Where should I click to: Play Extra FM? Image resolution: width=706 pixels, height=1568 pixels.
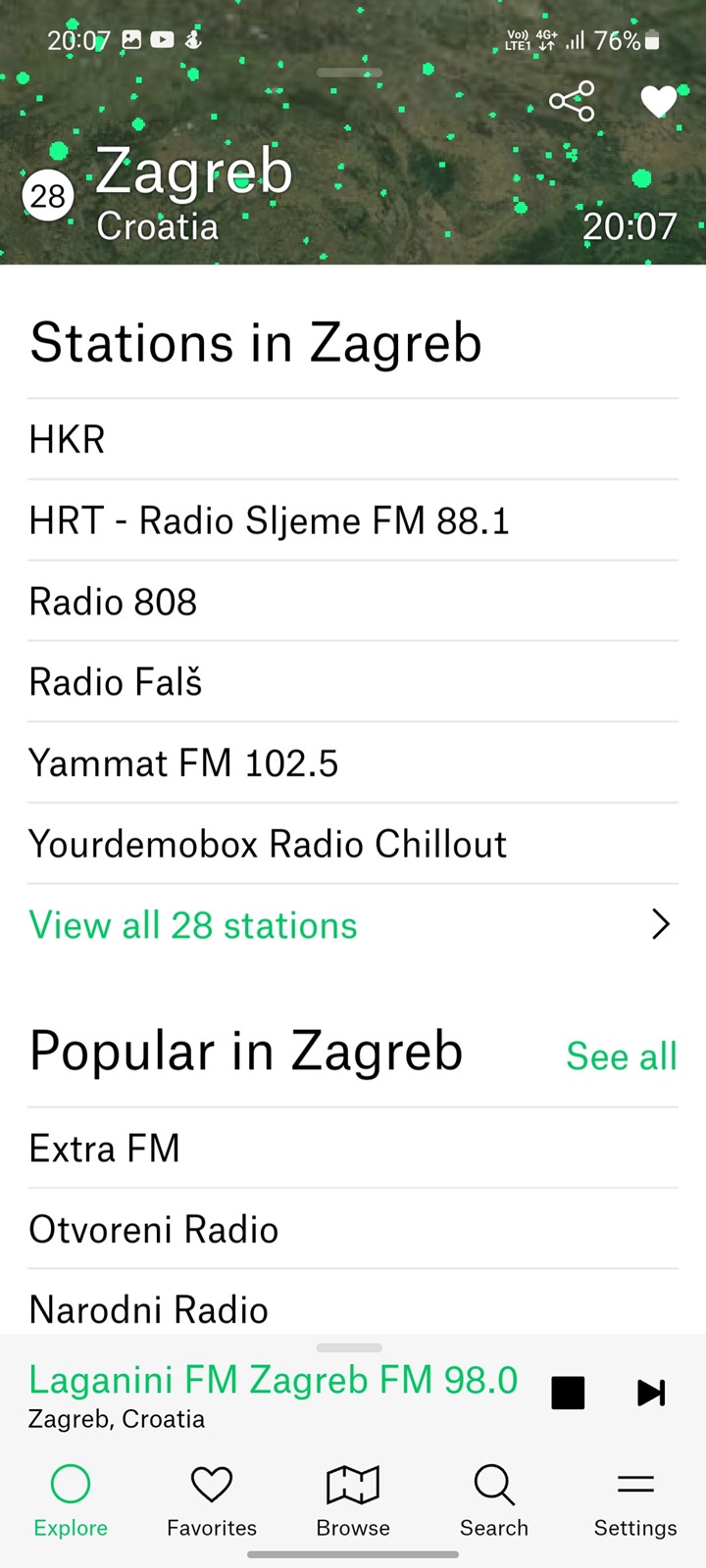[x=353, y=1148]
